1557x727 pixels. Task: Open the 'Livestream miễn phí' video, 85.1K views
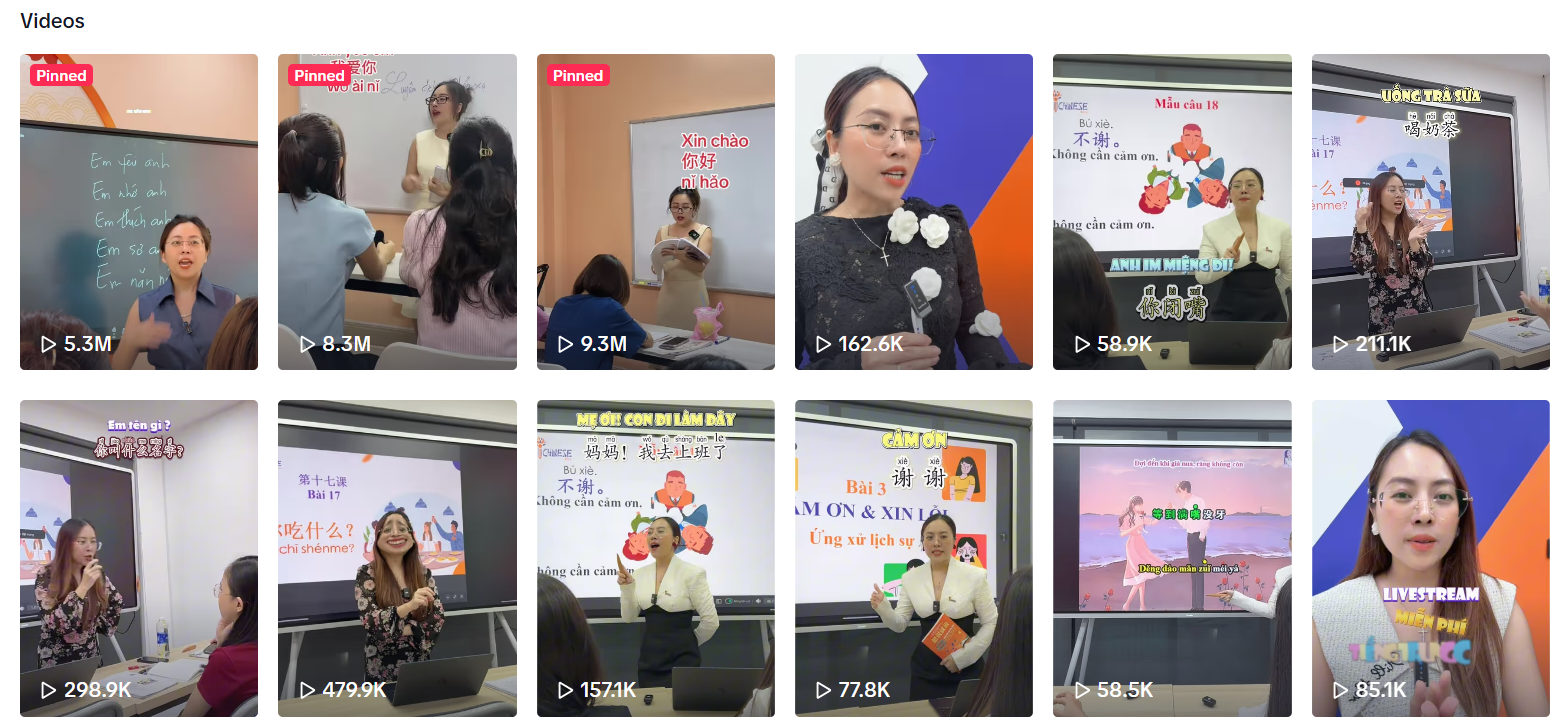(x=1430, y=558)
